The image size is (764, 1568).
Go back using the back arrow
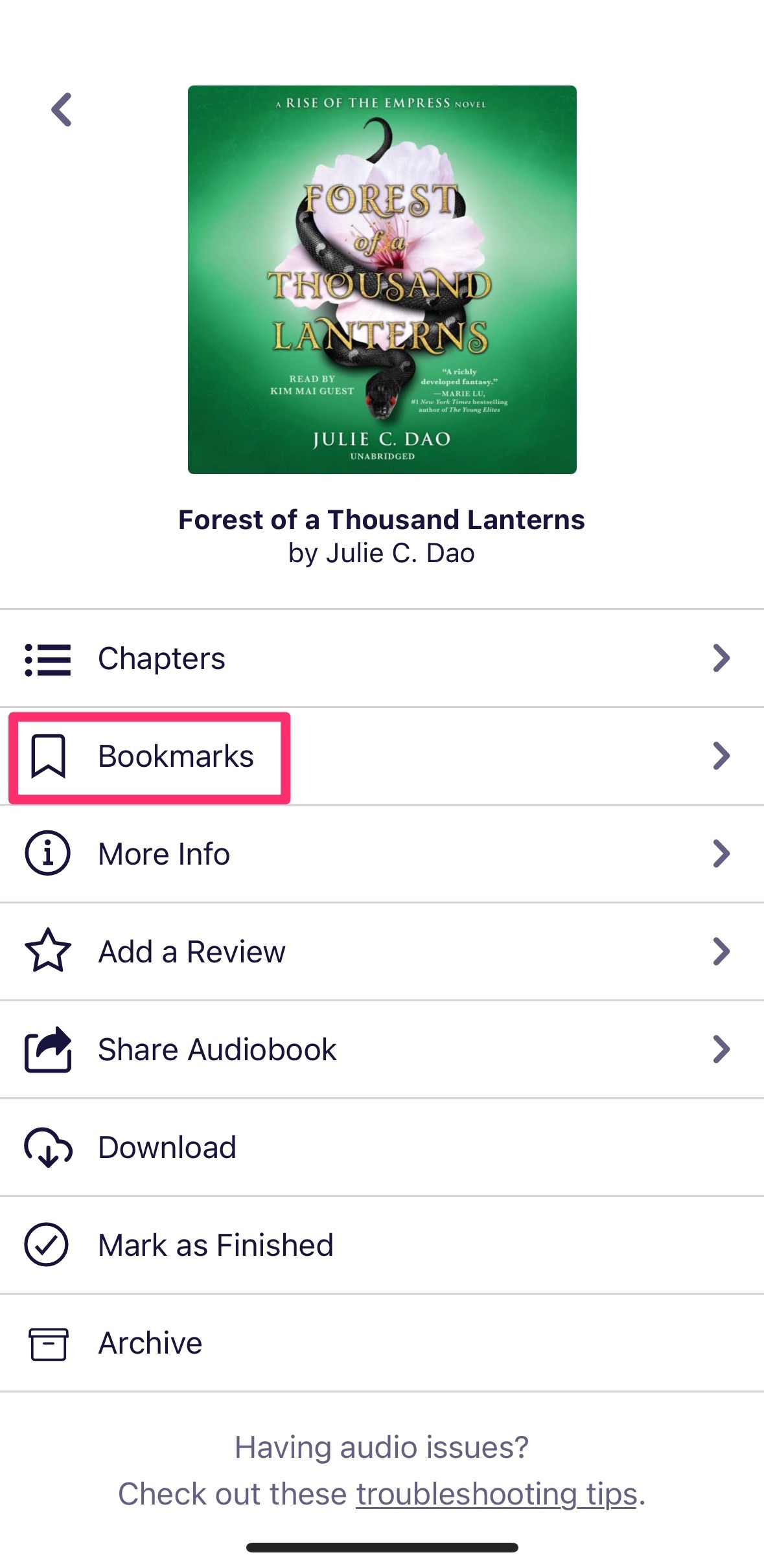click(x=62, y=109)
